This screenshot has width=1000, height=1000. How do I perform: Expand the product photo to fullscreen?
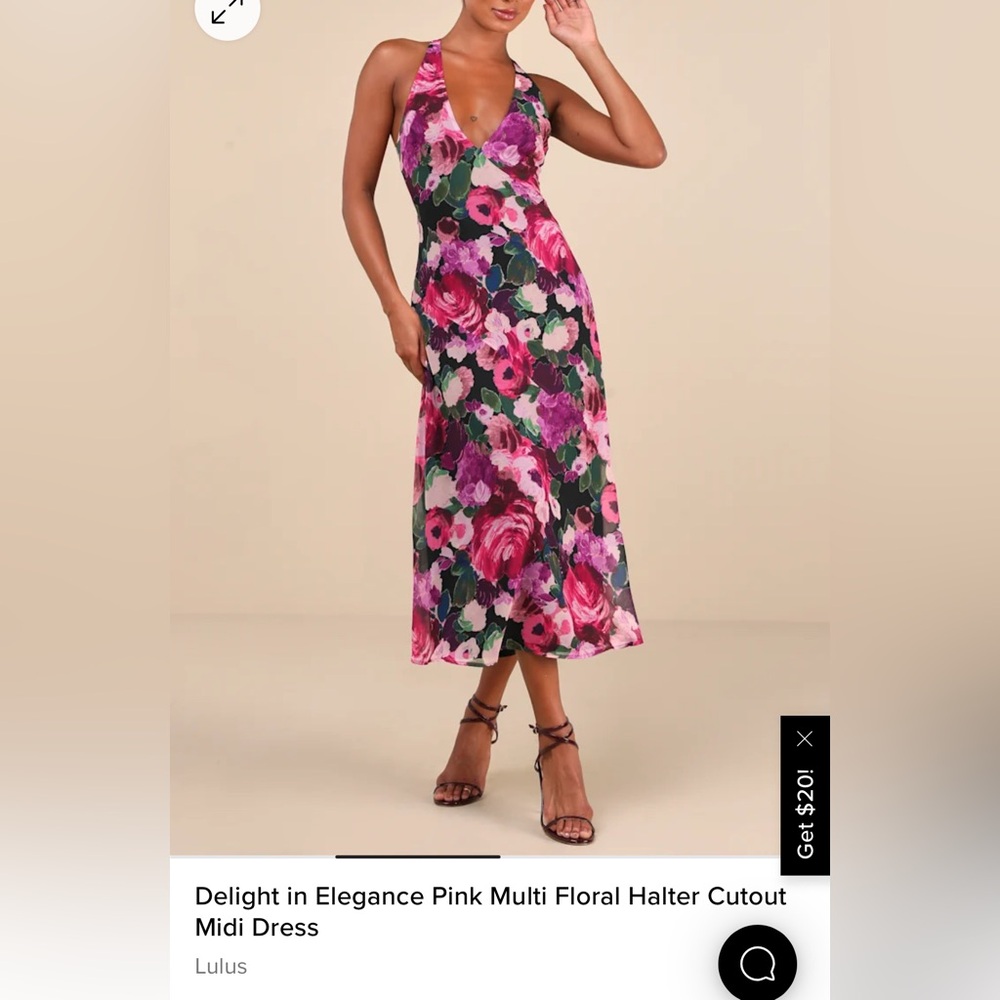[227, 12]
